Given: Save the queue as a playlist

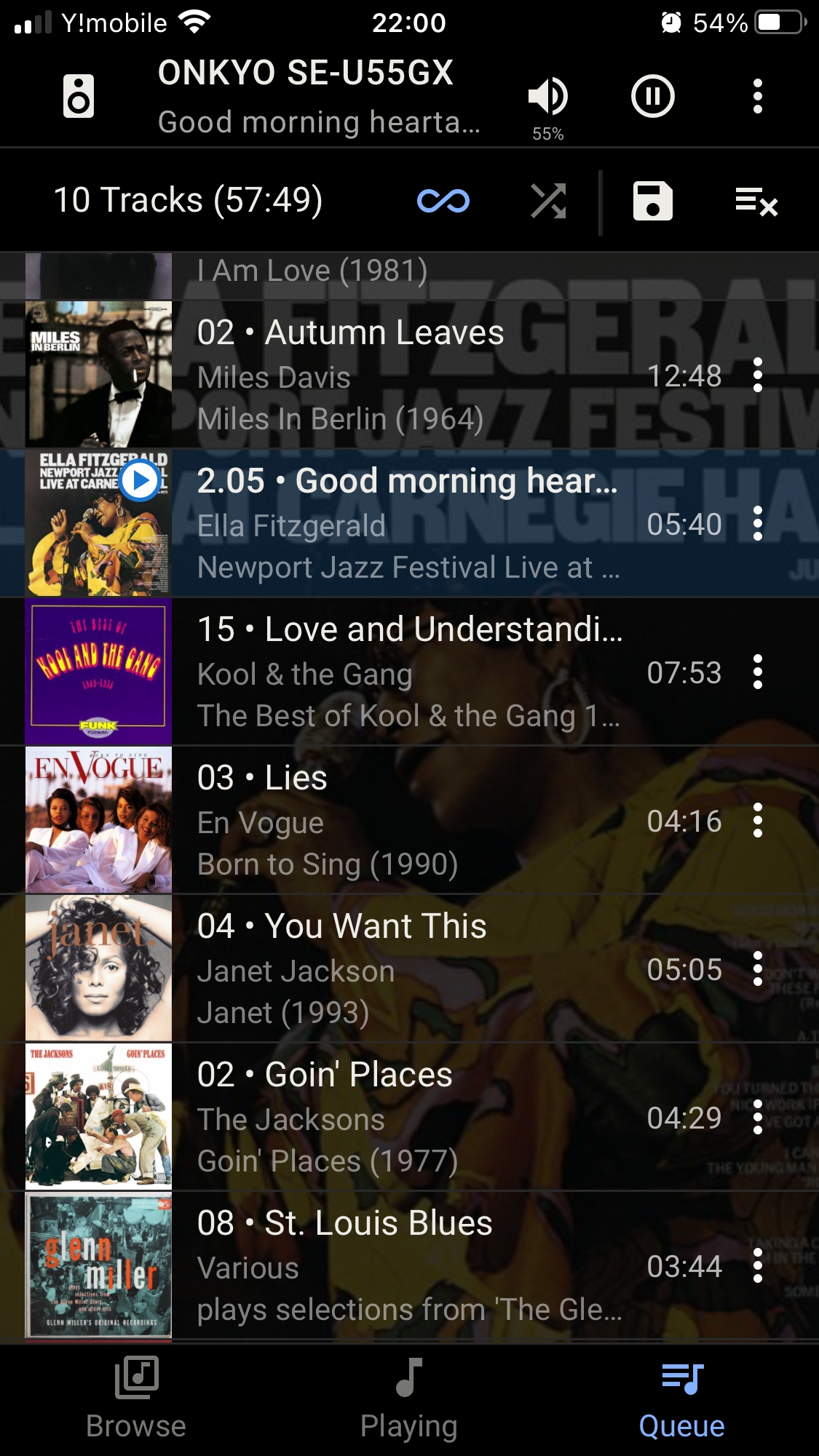Looking at the screenshot, I should pyautogui.click(x=652, y=201).
